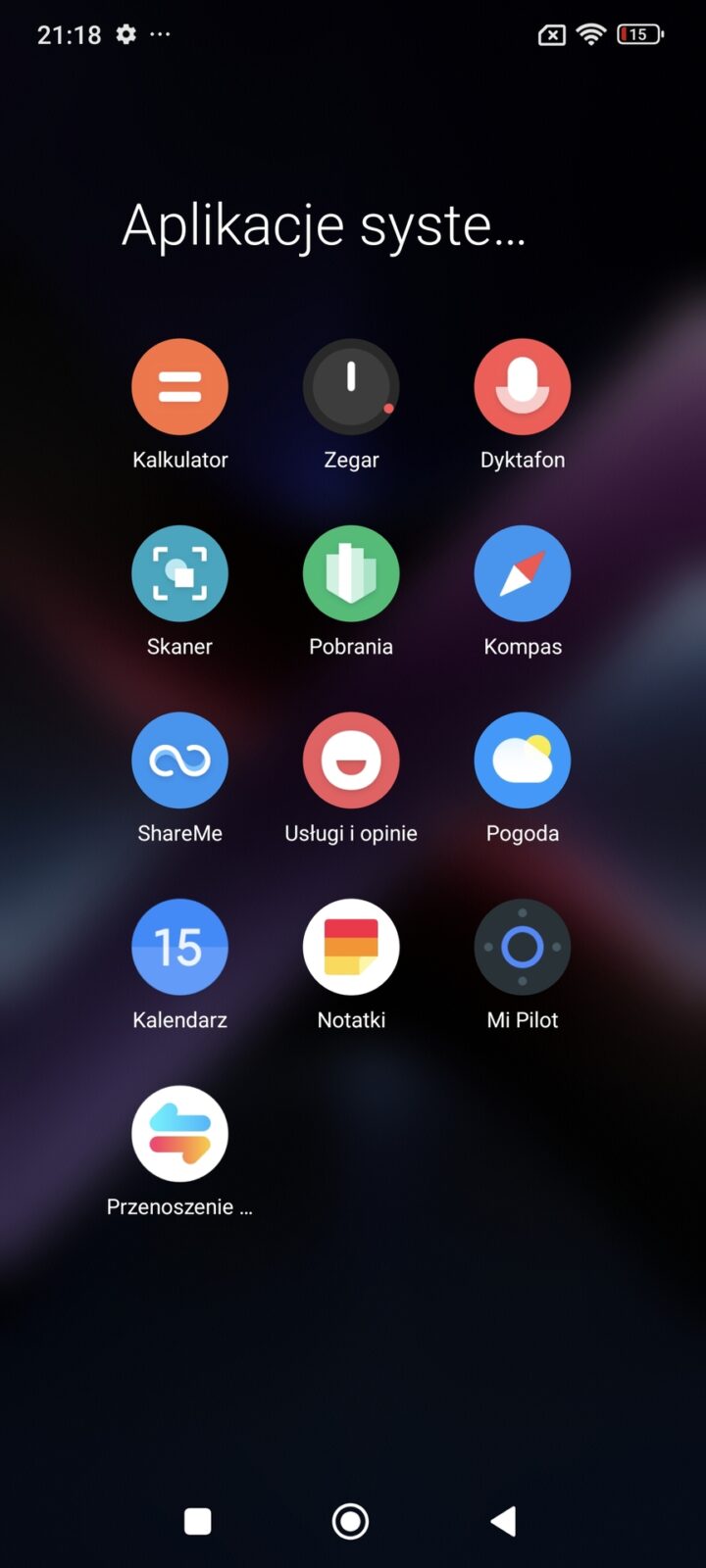Open Usługi i opinie

pyautogui.click(x=351, y=760)
